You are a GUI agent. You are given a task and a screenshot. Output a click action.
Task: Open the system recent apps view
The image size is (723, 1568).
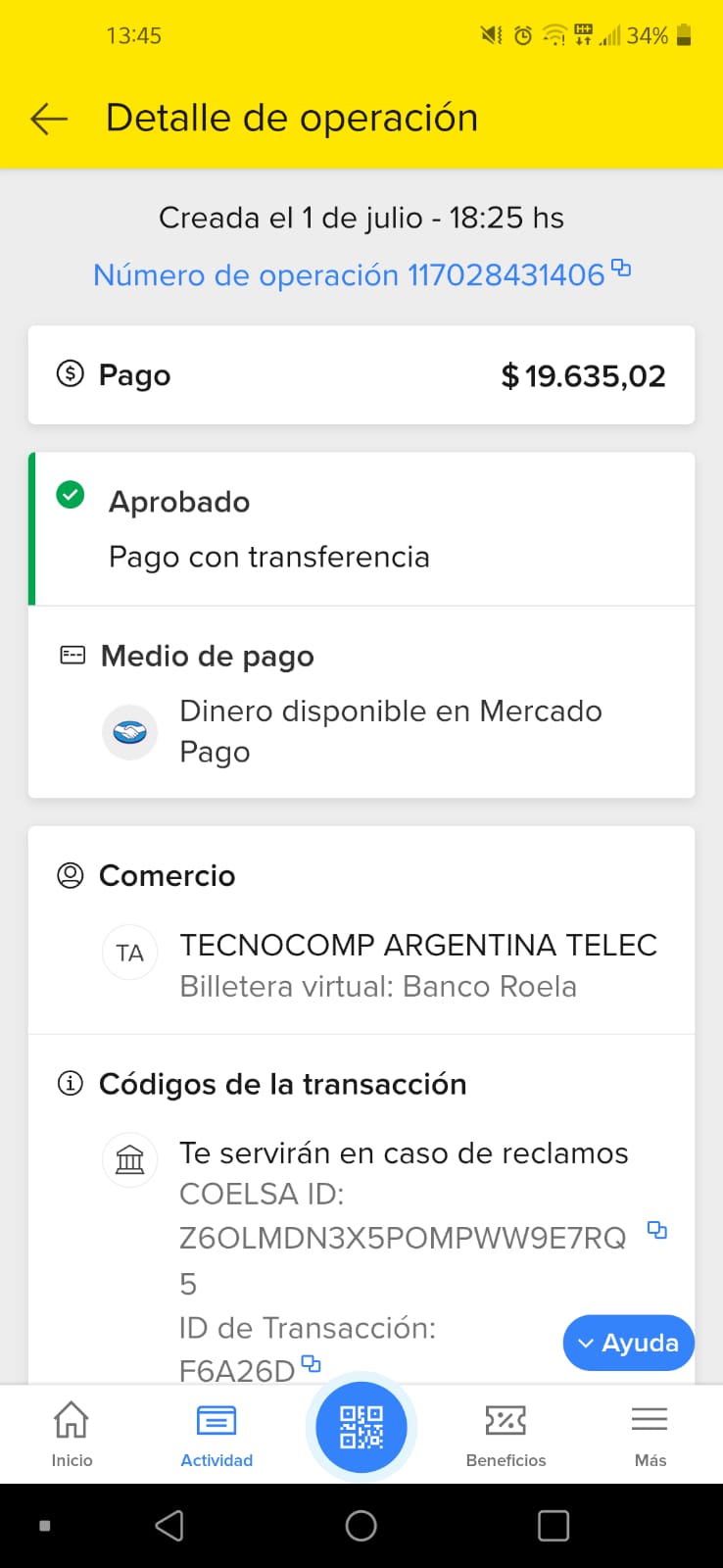[554, 1526]
